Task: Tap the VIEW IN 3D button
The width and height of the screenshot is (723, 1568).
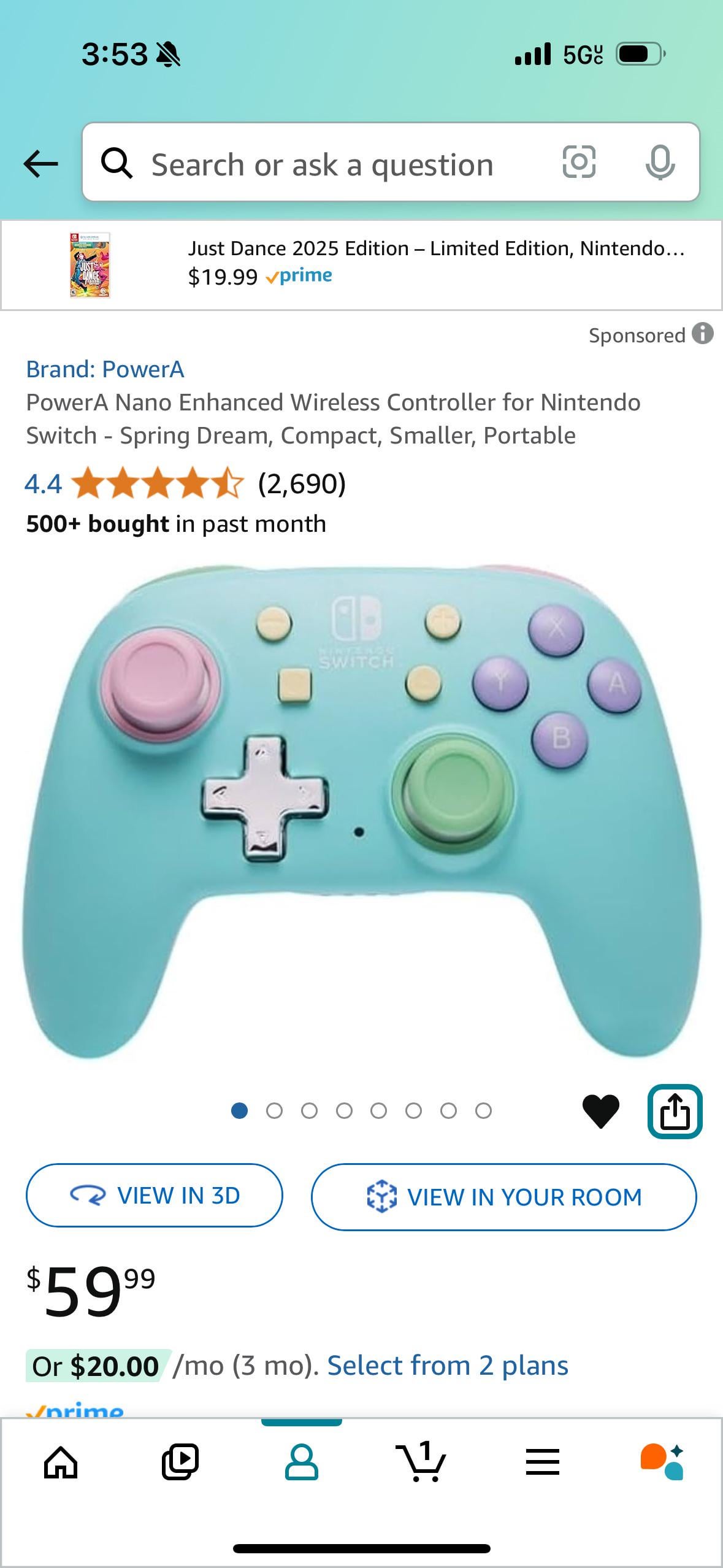Action: (155, 1195)
